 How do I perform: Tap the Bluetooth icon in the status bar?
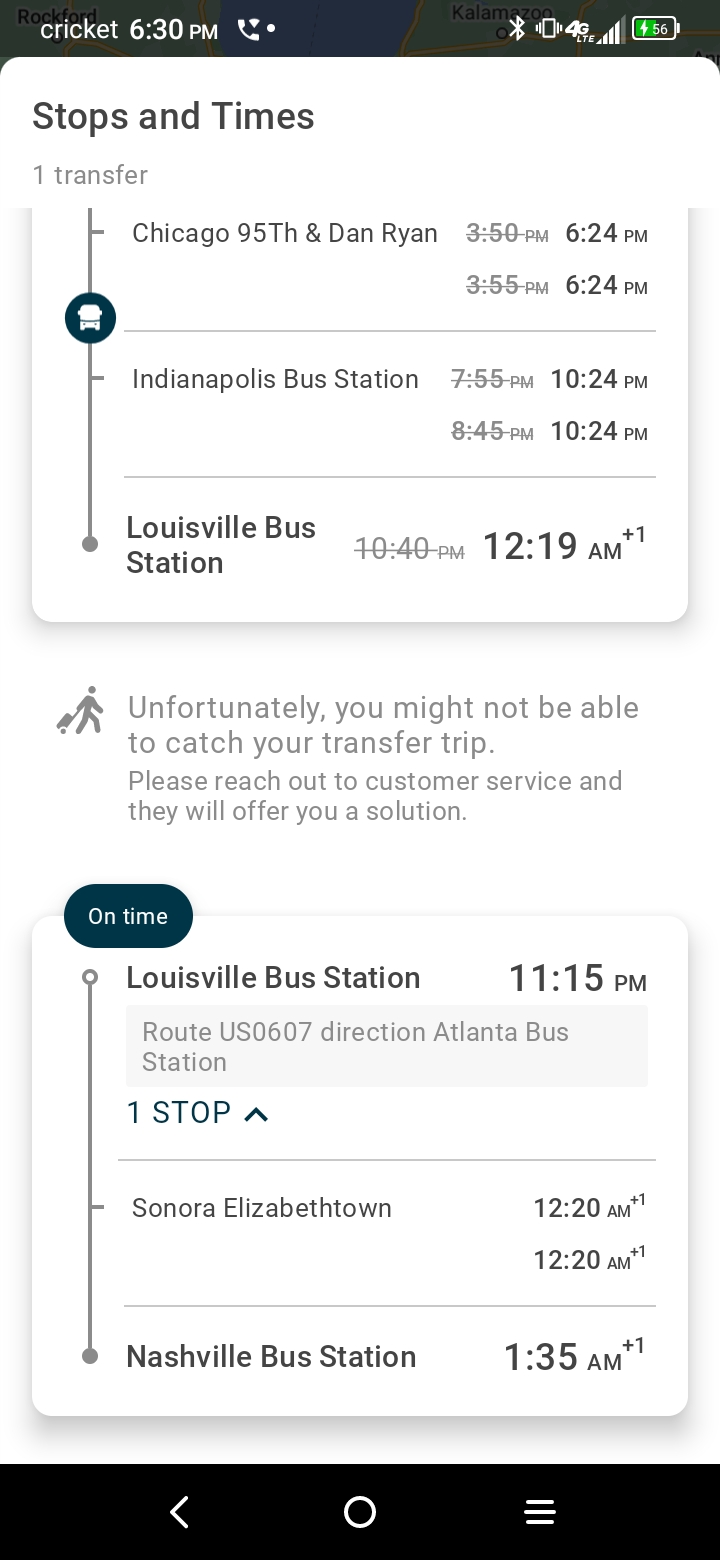point(517,29)
